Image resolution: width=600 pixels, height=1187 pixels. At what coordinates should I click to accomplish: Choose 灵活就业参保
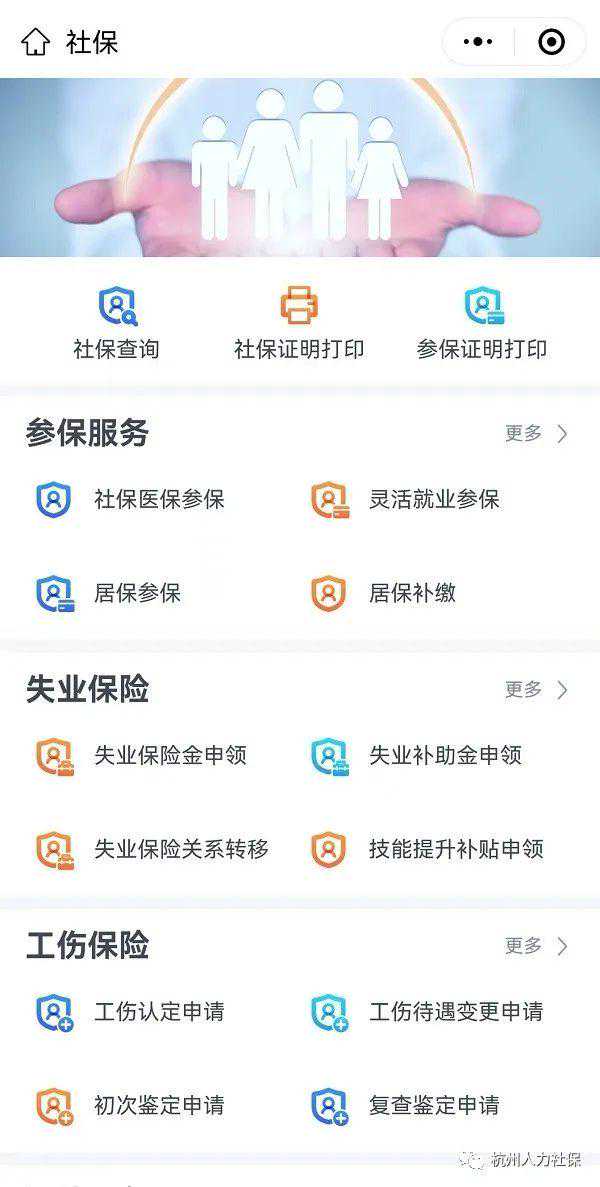tap(406, 500)
